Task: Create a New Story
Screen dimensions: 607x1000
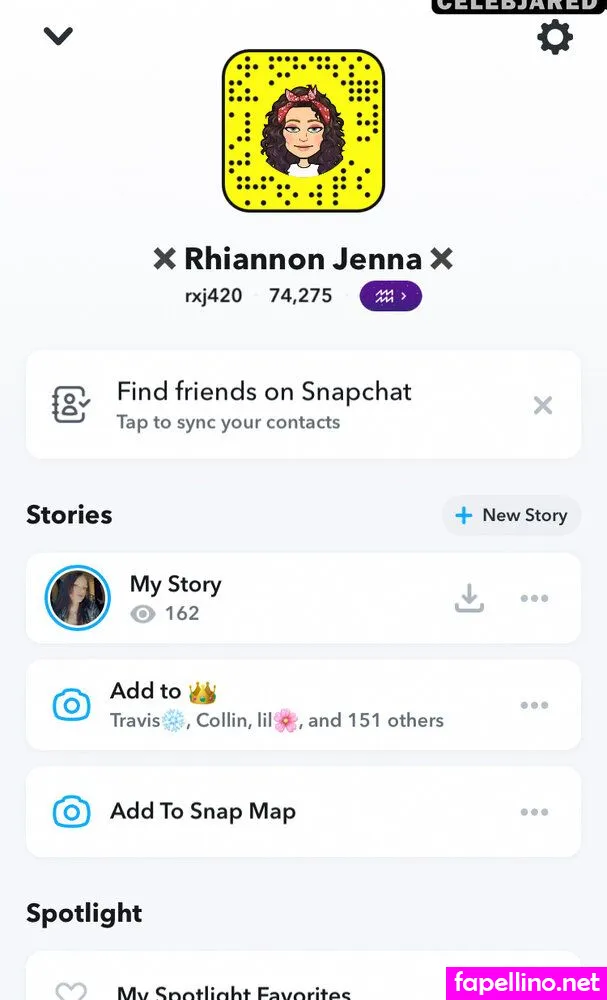Action: click(x=511, y=515)
